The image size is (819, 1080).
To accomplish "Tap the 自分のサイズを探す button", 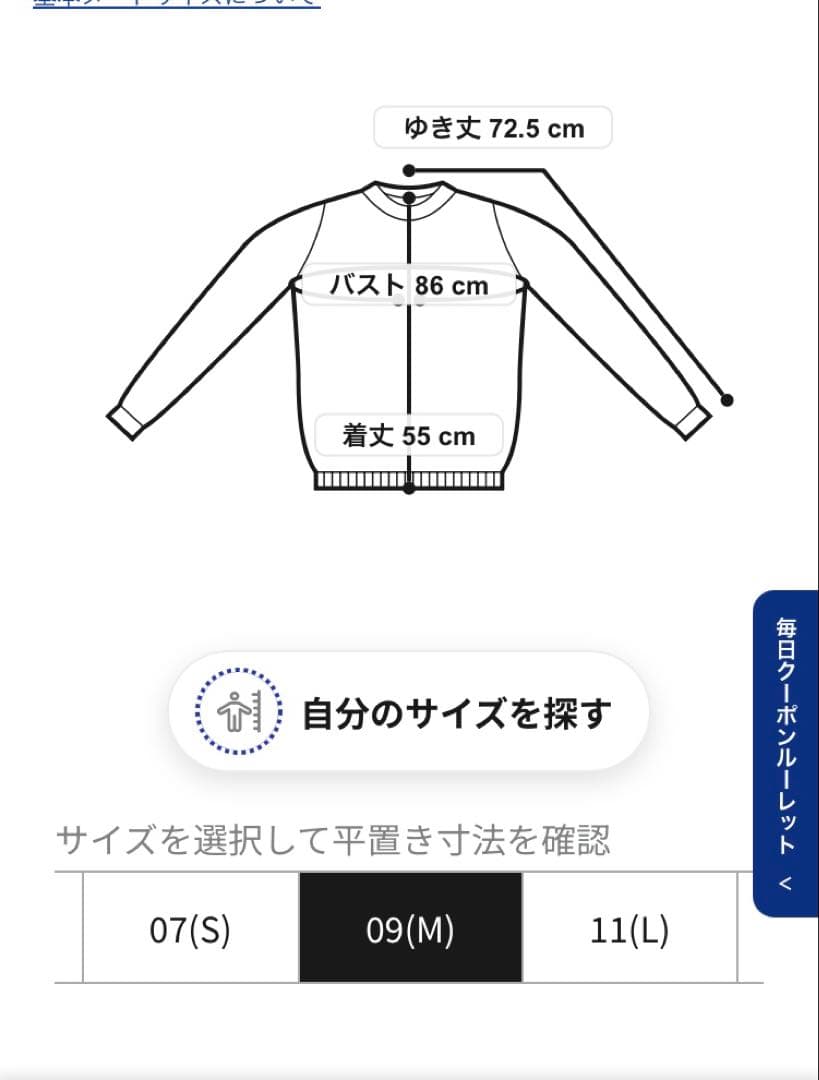I will (x=409, y=712).
